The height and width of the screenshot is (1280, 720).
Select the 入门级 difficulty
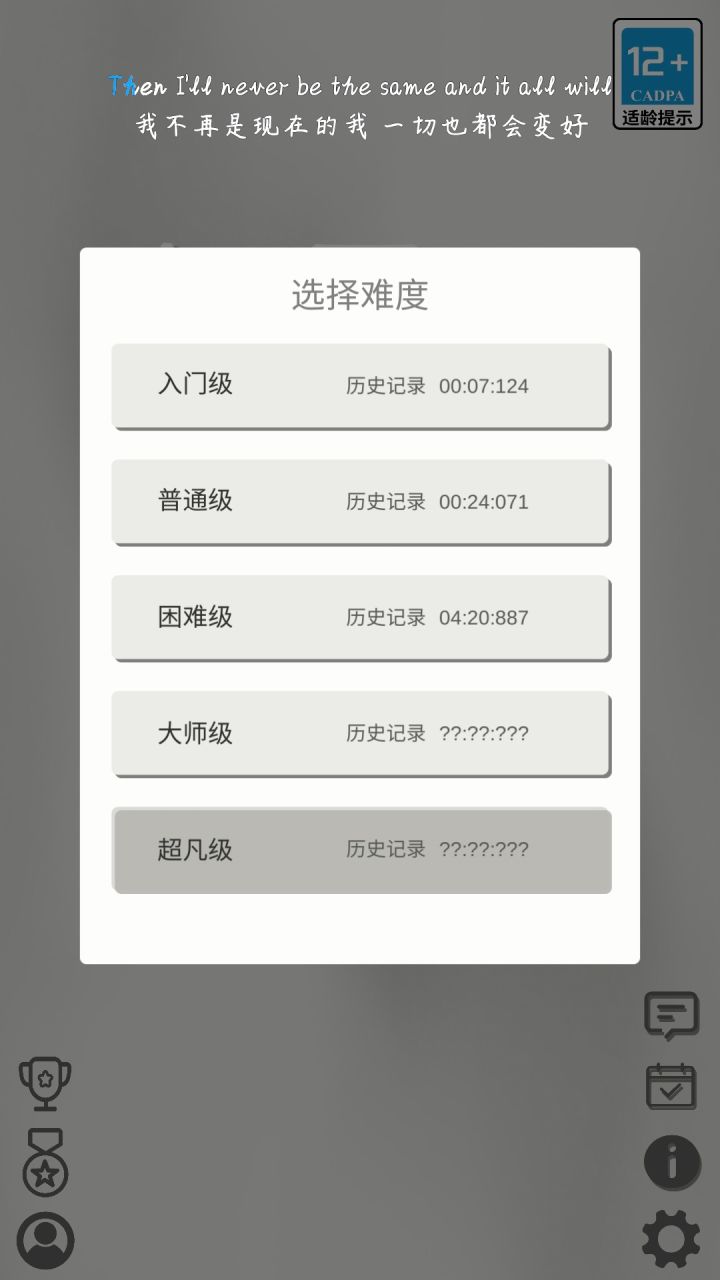coord(360,386)
